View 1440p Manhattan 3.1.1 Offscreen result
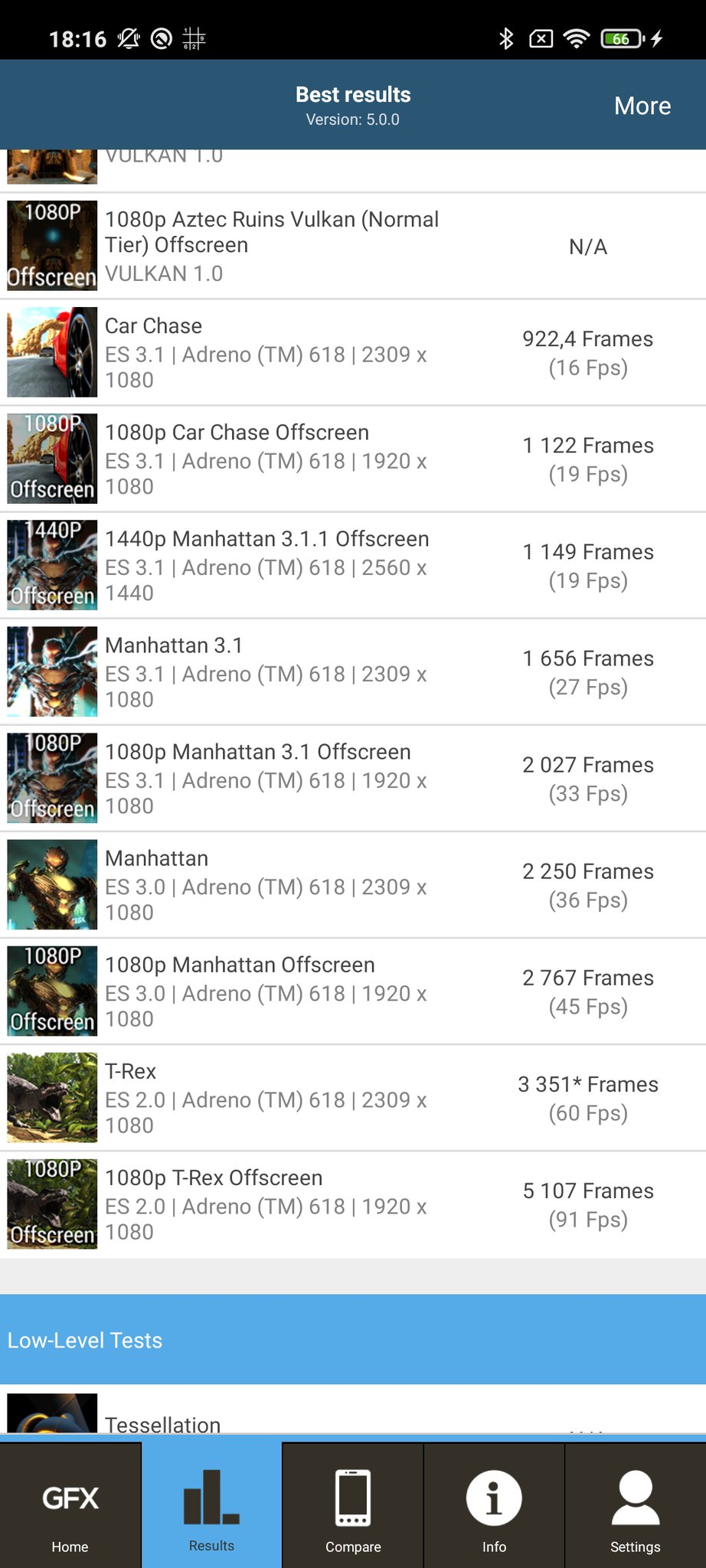706x1568 pixels. (x=353, y=565)
